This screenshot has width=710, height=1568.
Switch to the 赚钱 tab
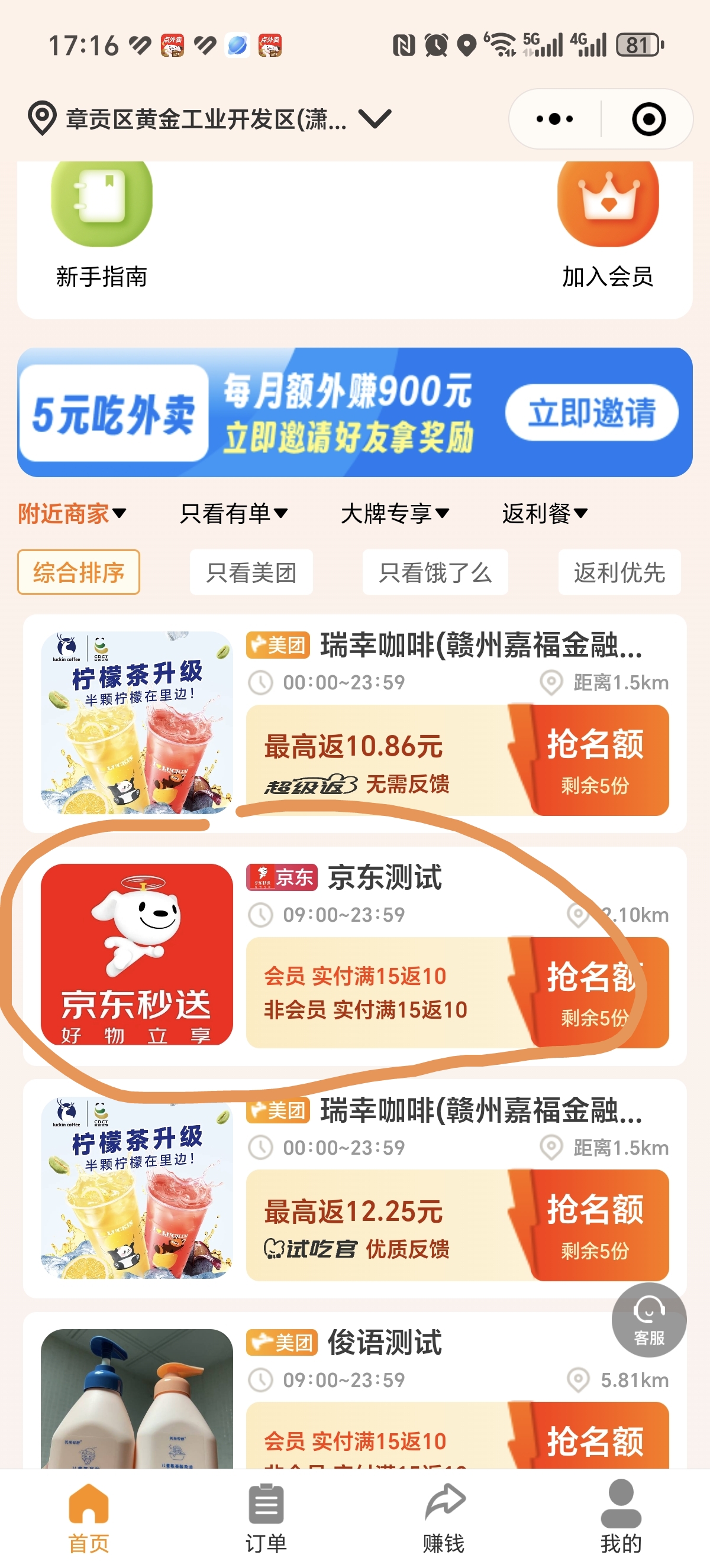(x=444, y=1518)
